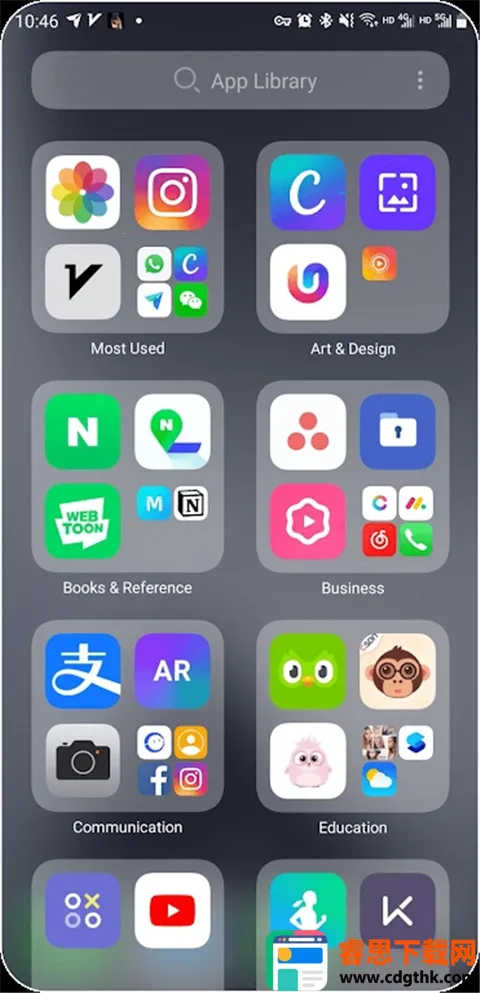
Task: Open the Naver green N app
Action: tap(82, 431)
